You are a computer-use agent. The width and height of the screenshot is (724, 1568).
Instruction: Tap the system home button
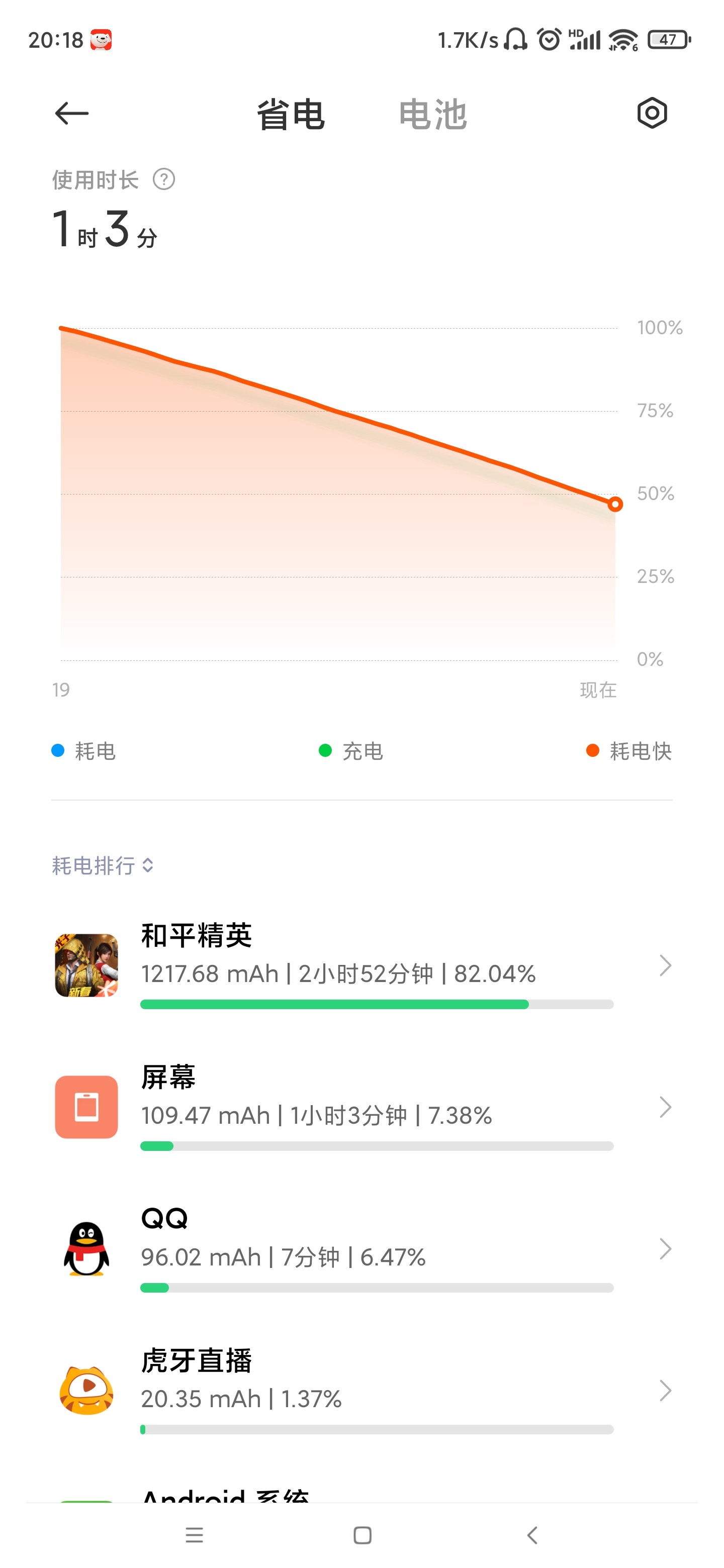363,1535
